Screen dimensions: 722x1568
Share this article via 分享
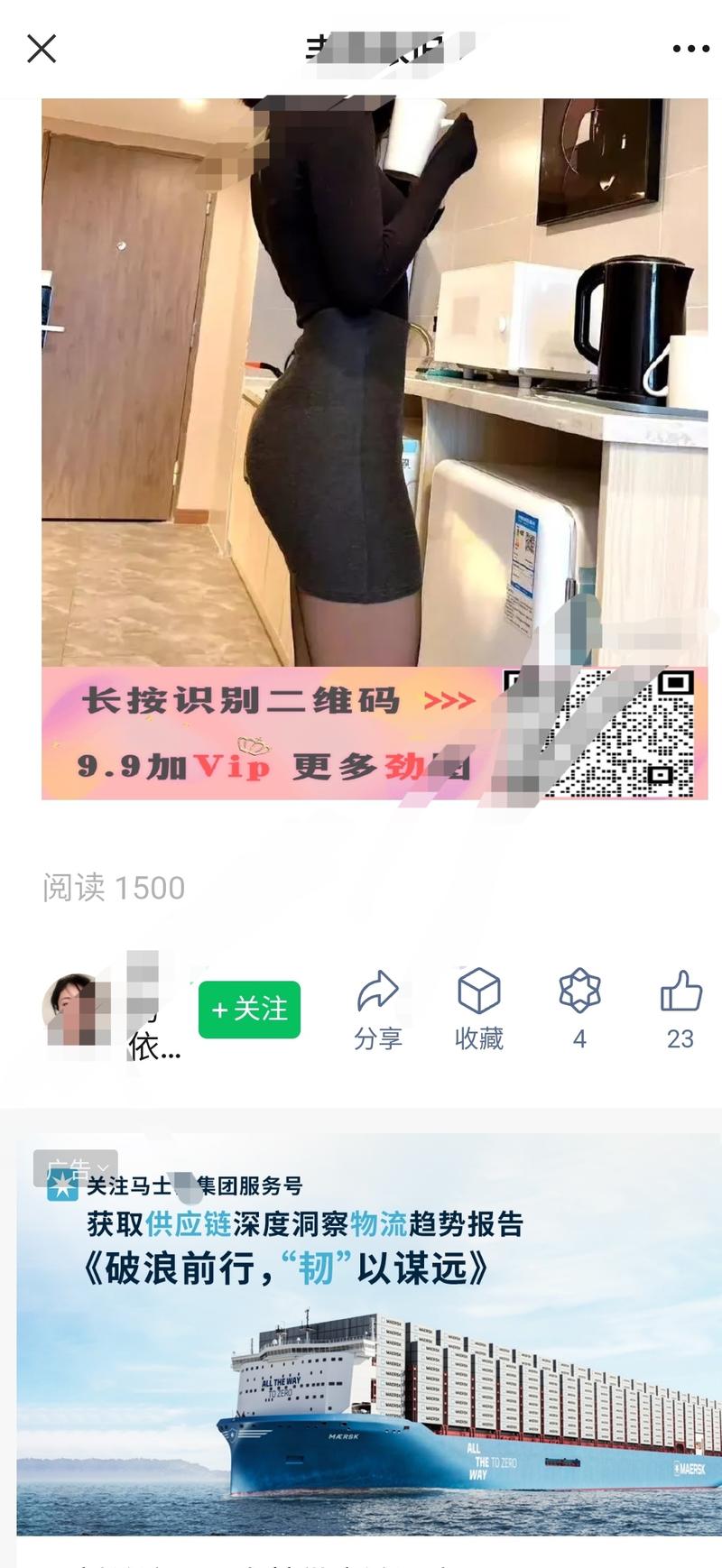point(377,1009)
